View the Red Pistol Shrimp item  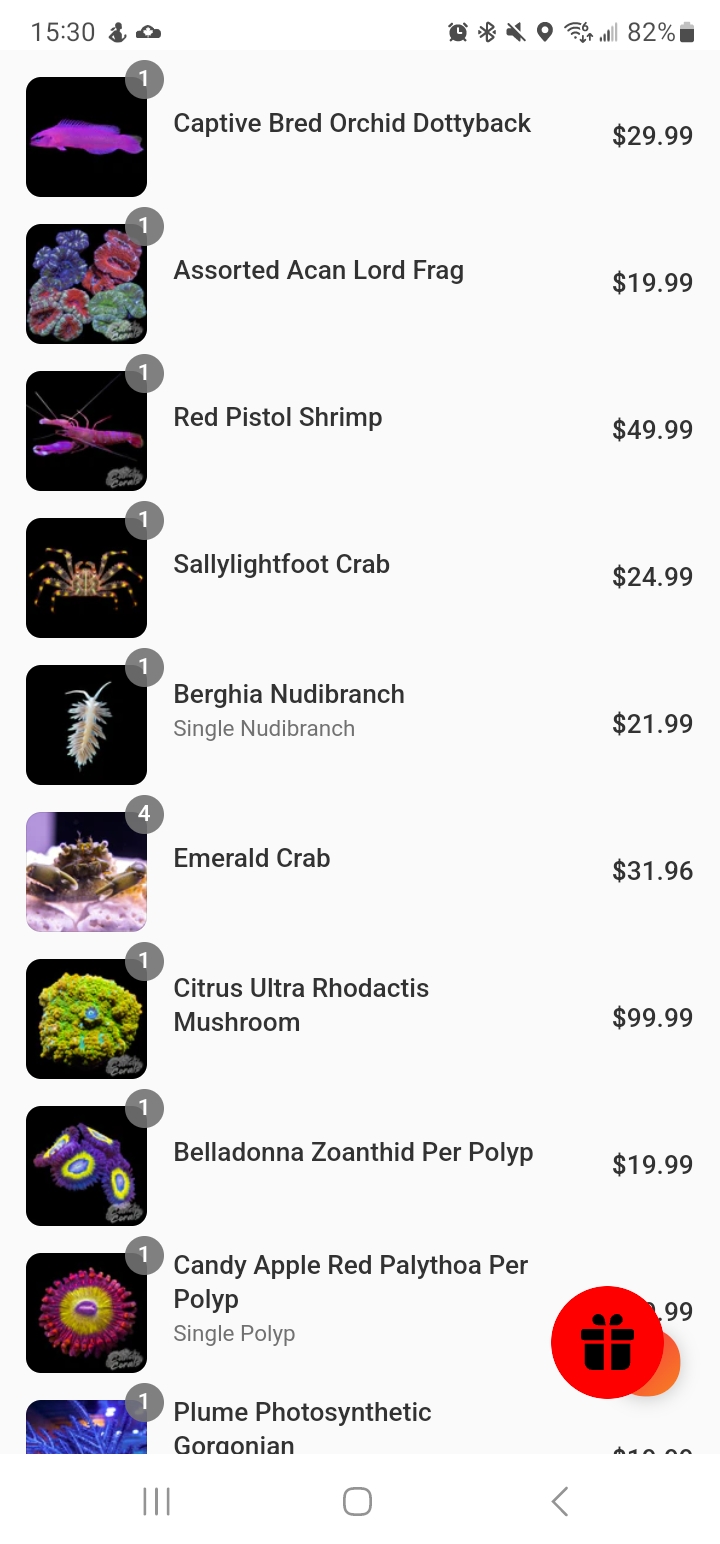[x=278, y=418]
